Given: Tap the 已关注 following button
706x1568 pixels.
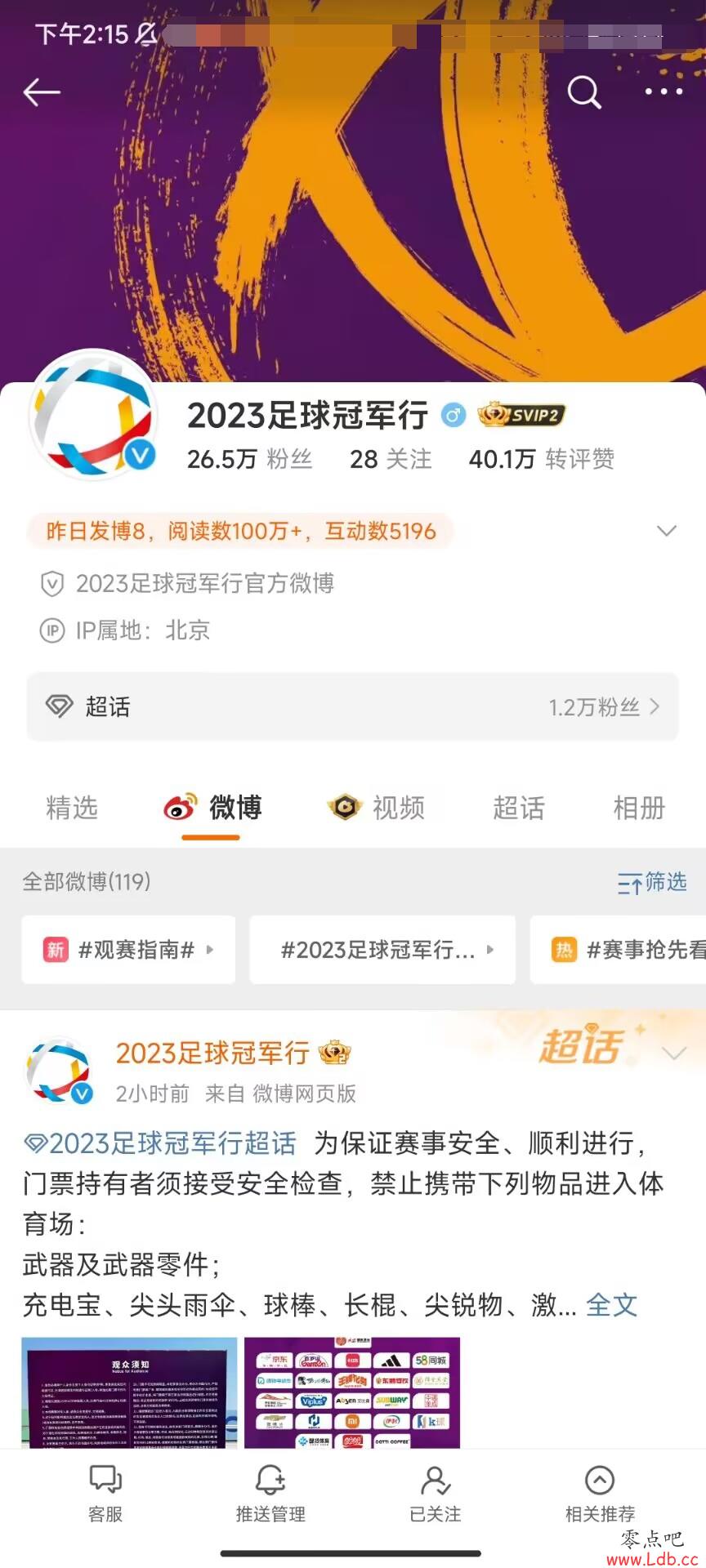Looking at the screenshot, I should click(x=436, y=1494).
